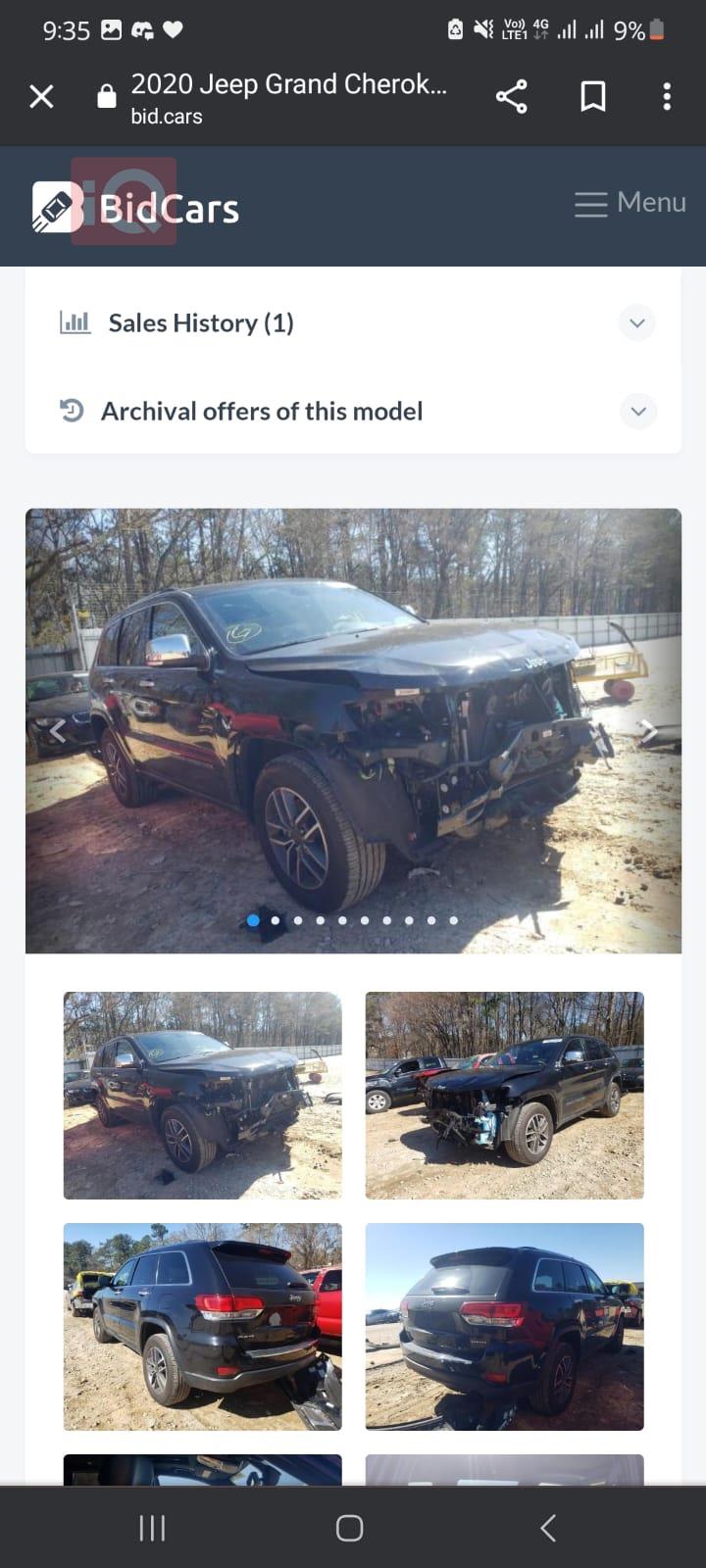Open the BidCars Menu

tap(630, 203)
